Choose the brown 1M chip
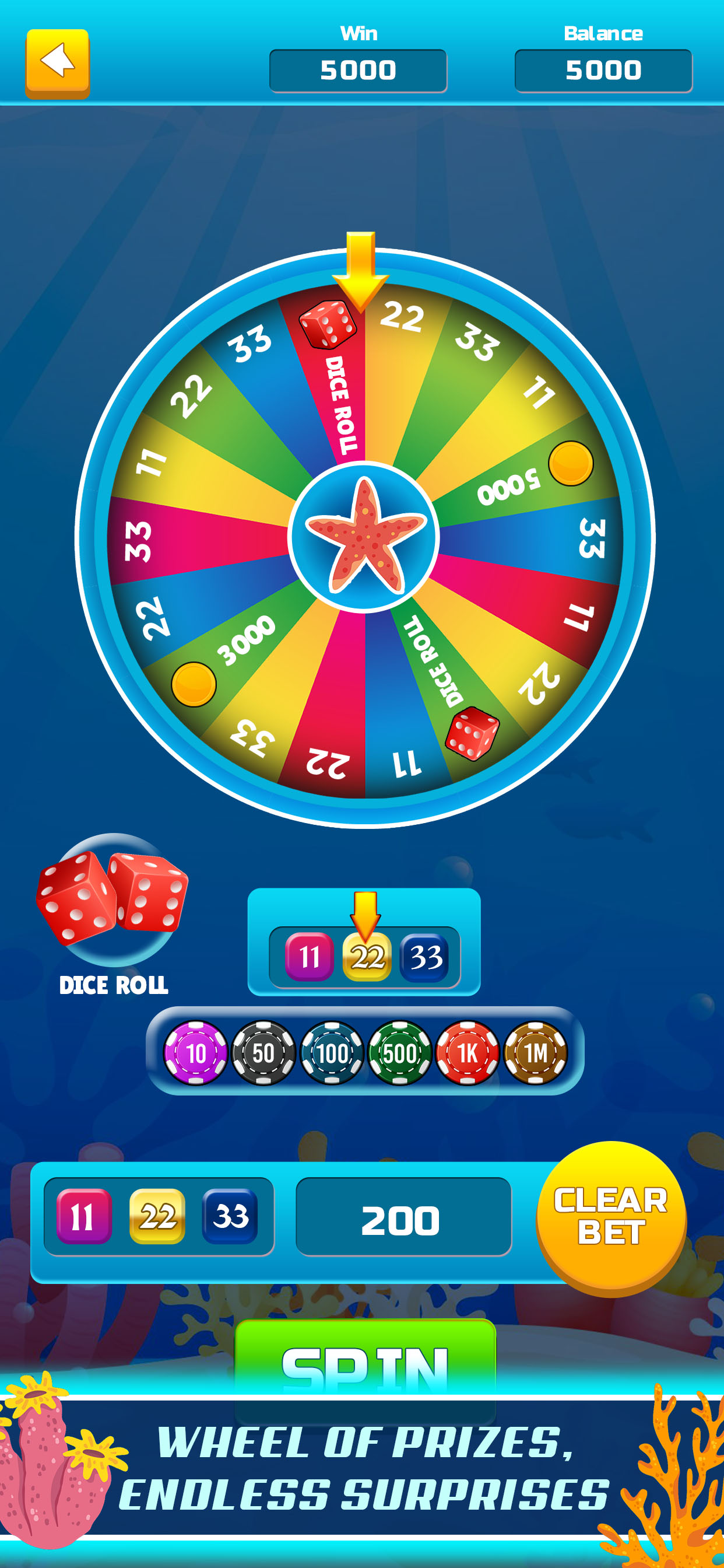Screen dimensions: 724x1568 [535, 1053]
